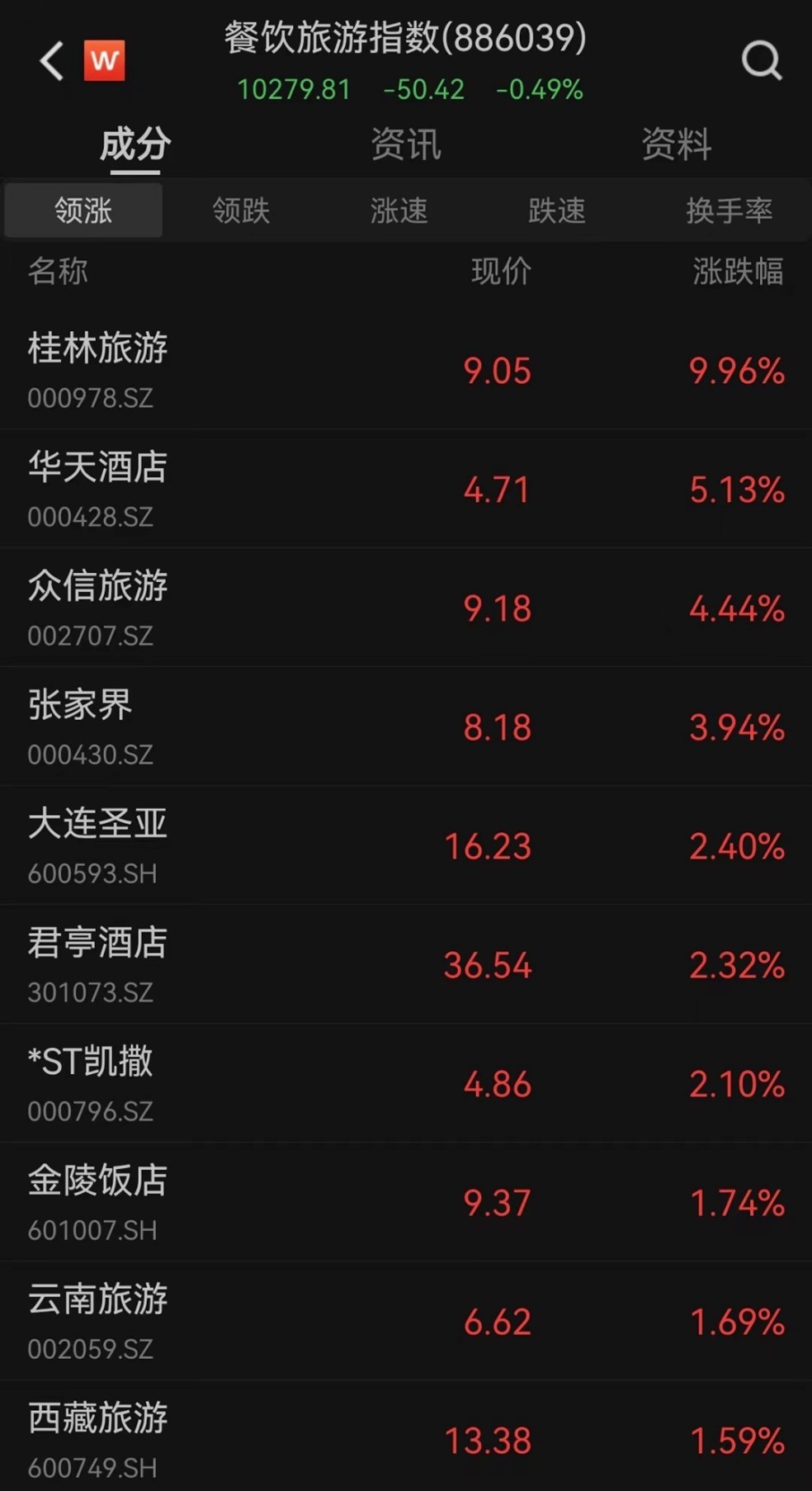This screenshot has height=1491, width=812.
Task: Go back using the back arrow
Action: click(x=52, y=61)
